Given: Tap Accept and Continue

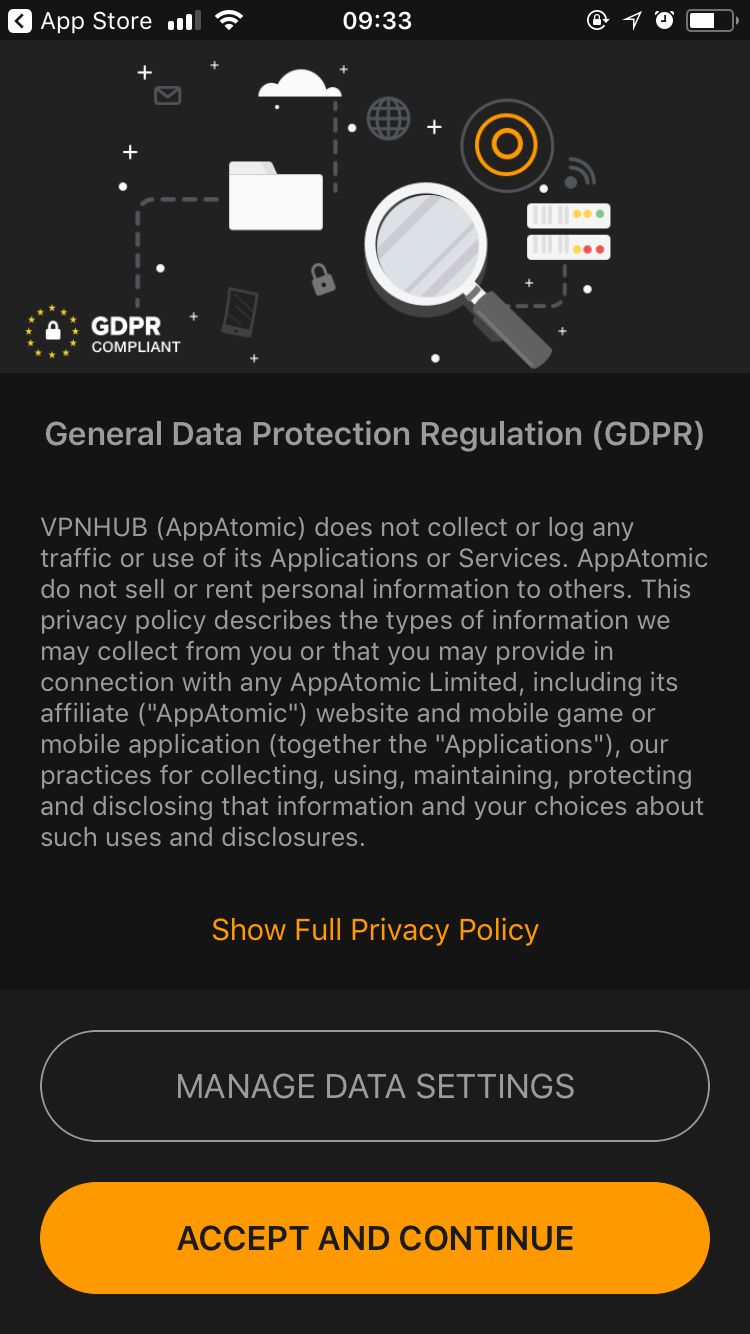Looking at the screenshot, I should tap(375, 1238).
